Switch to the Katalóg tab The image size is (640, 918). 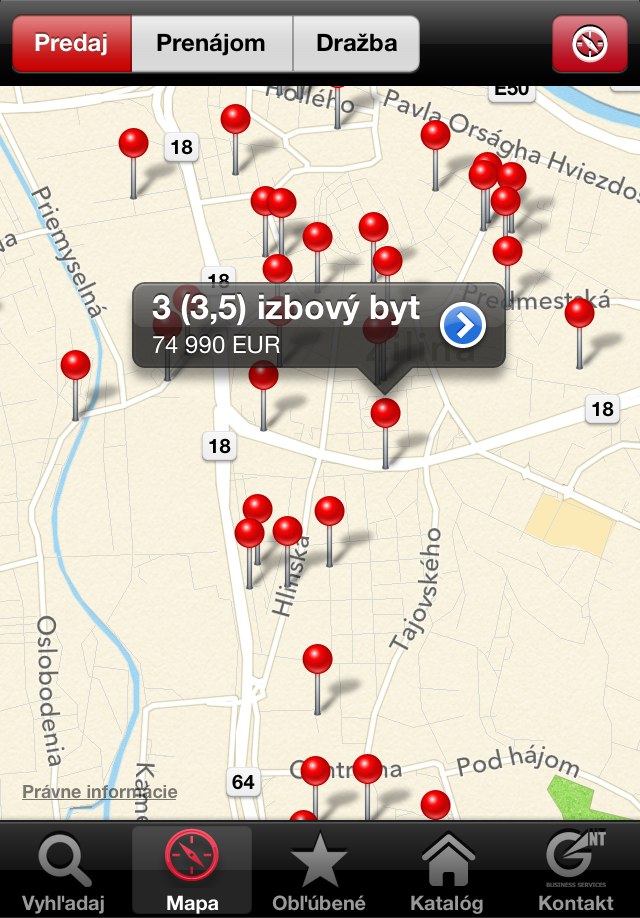pyautogui.click(x=448, y=870)
